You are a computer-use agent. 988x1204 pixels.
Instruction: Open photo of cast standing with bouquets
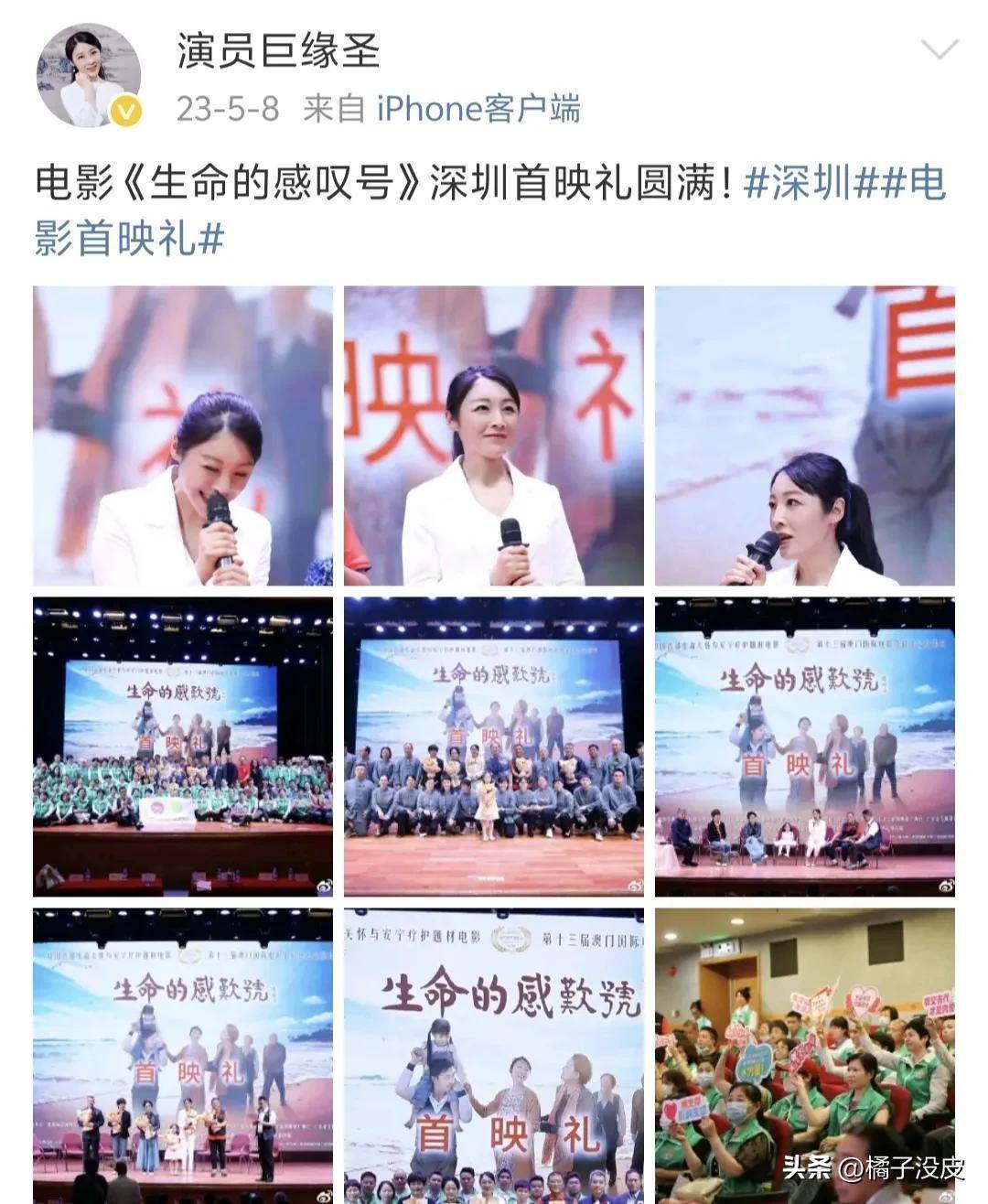click(x=183, y=1056)
